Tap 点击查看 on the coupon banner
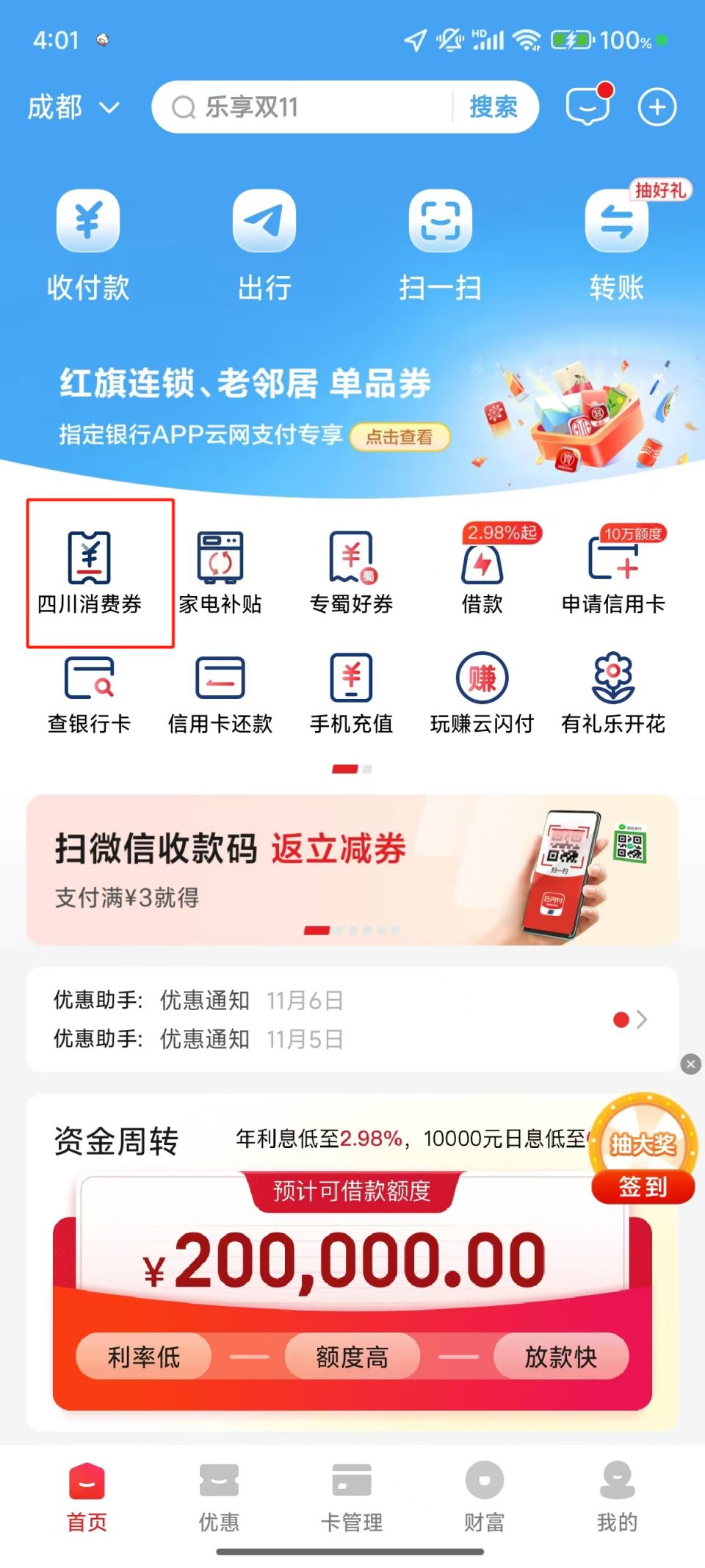The image size is (705, 1568). [399, 437]
